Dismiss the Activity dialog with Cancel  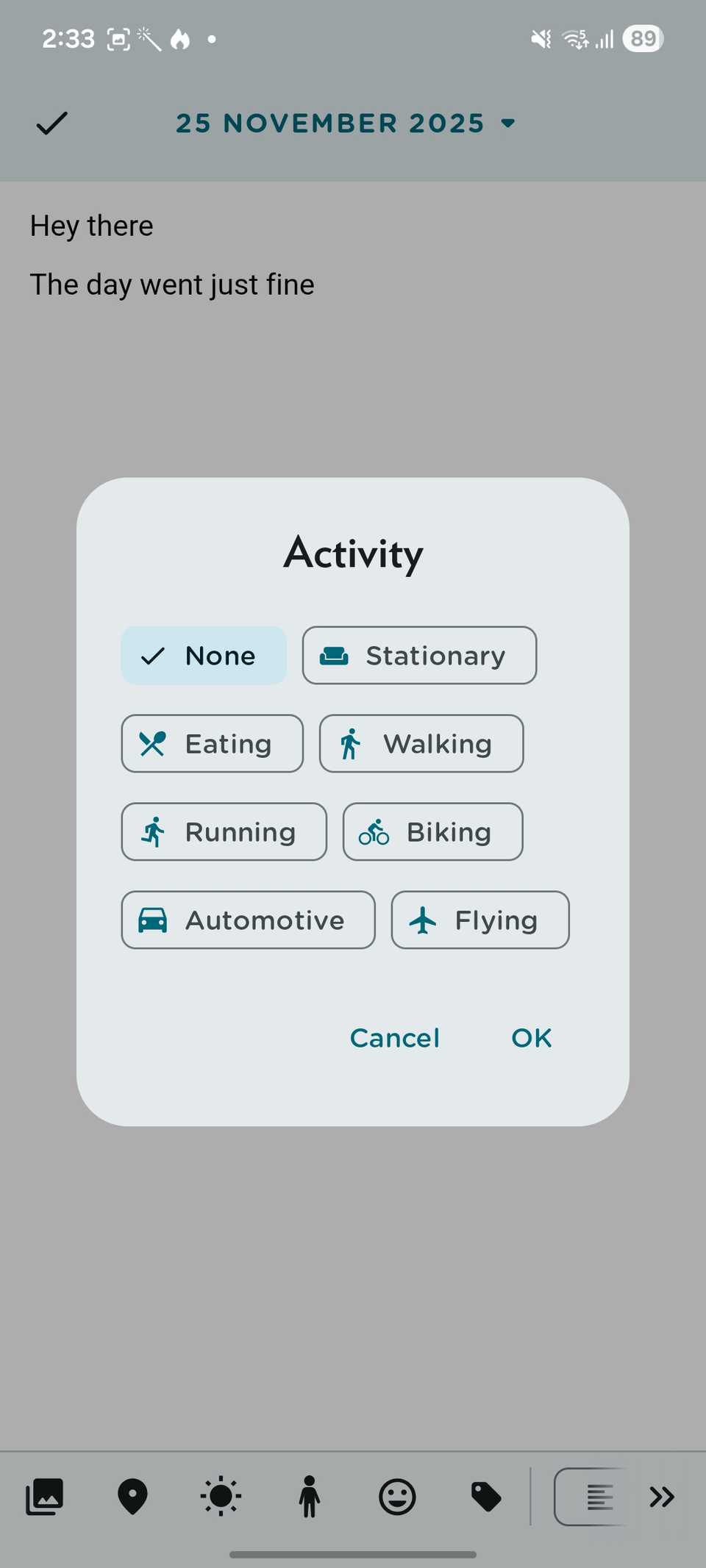[394, 1037]
